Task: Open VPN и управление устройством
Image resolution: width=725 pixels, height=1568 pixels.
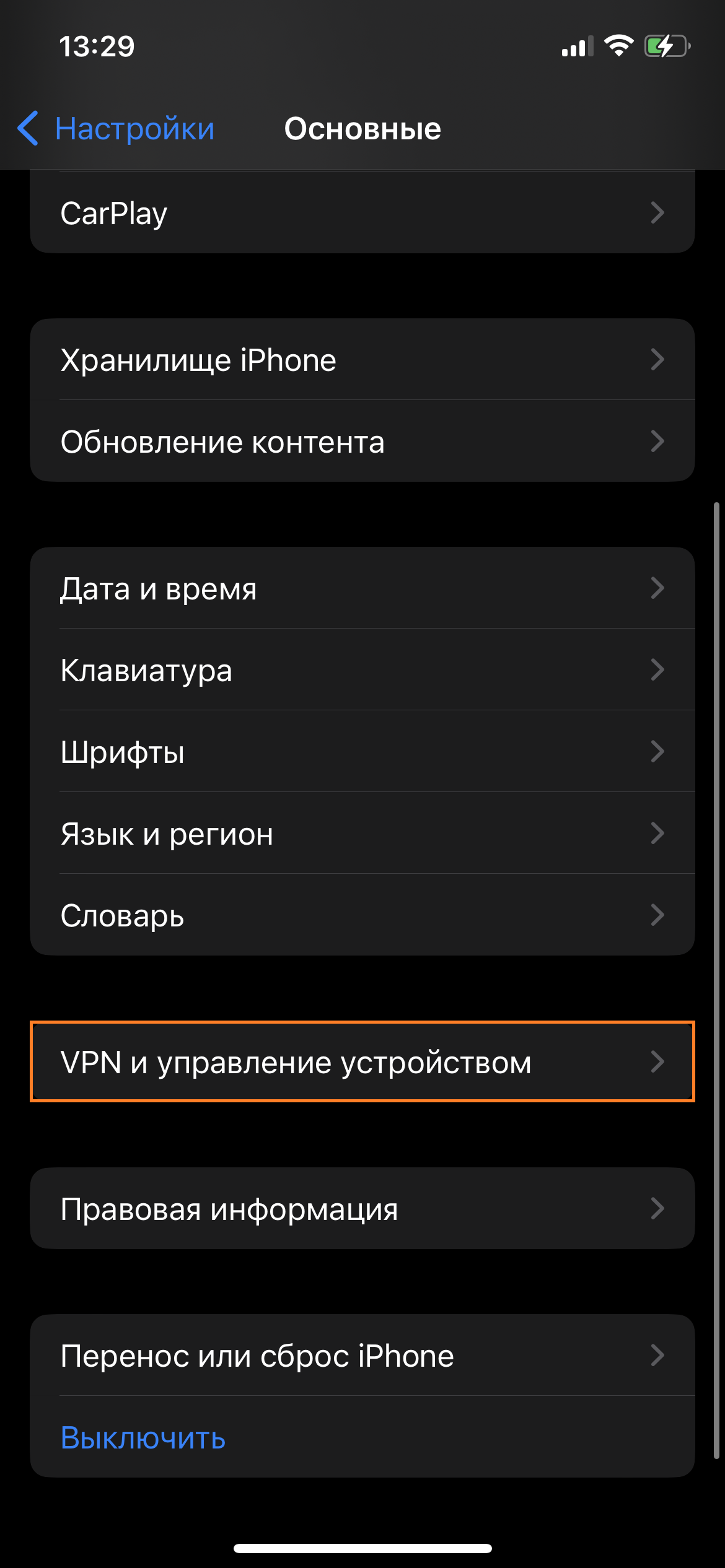Action: pyautogui.click(x=362, y=1062)
